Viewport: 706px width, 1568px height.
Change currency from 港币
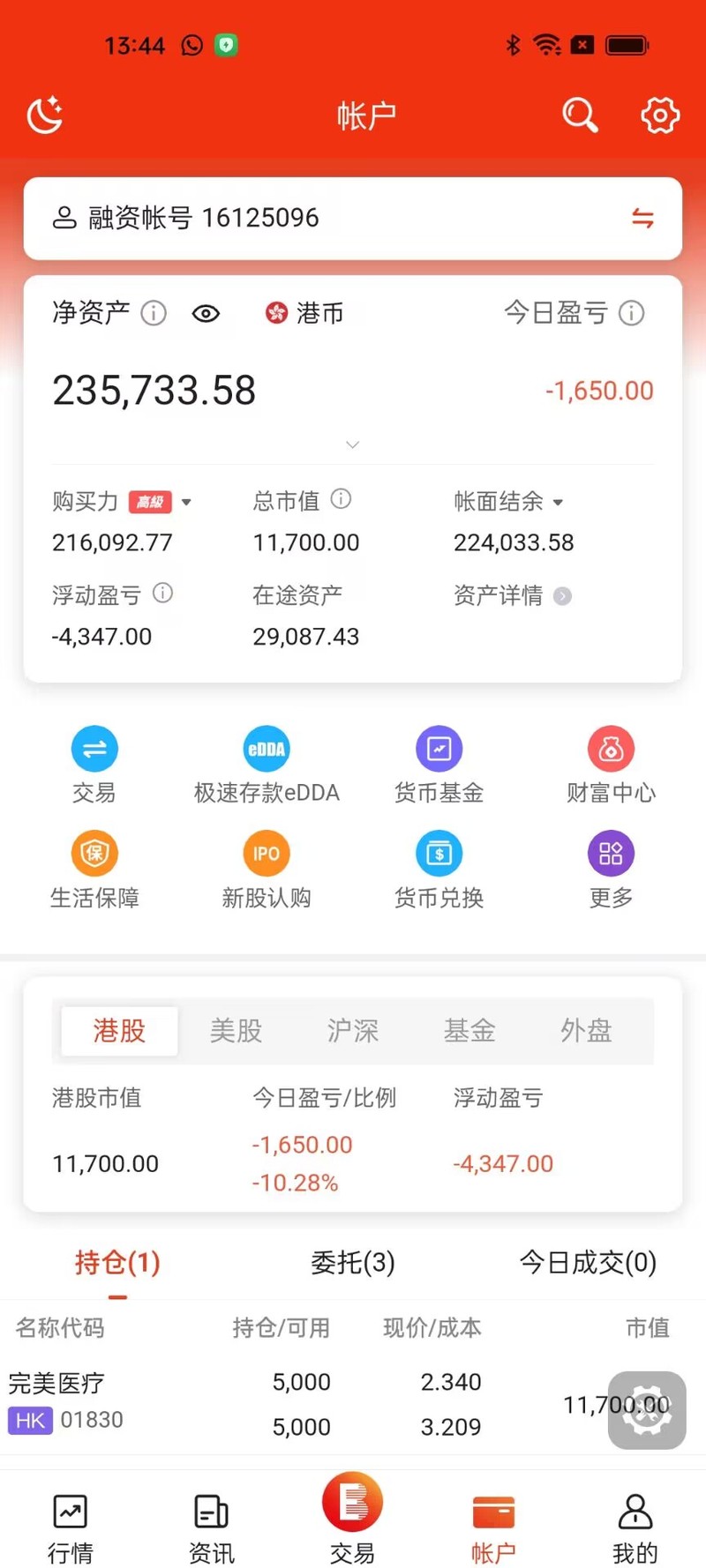tap(304, 313)
